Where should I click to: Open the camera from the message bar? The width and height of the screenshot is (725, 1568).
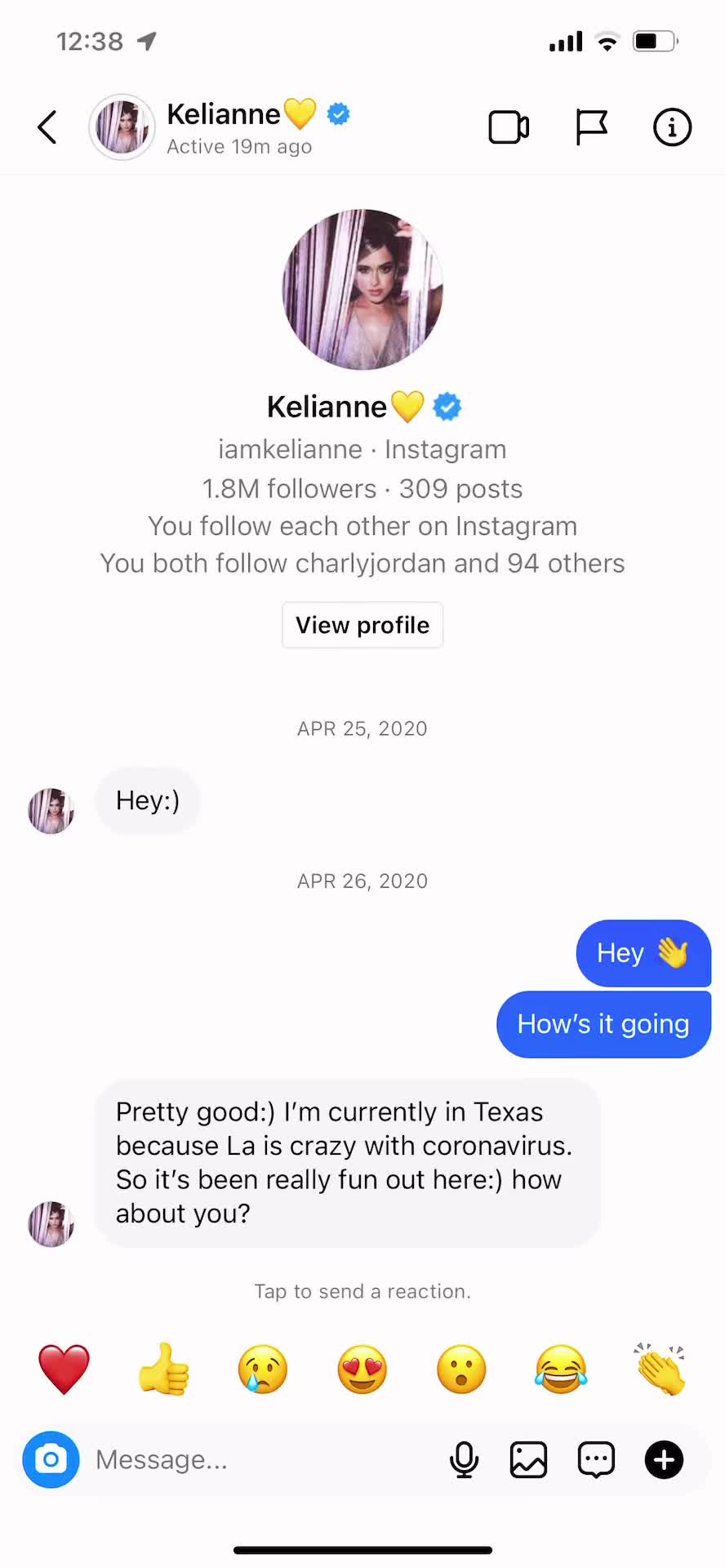pos(51,1459)
